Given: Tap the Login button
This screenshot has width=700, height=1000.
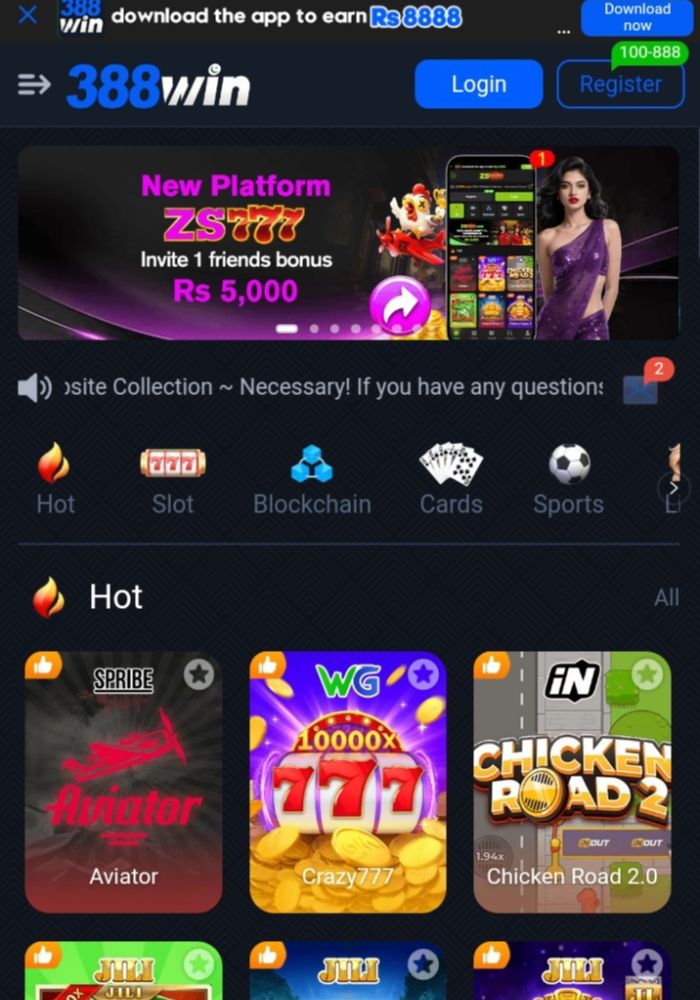Looking at the screenshot, I should tap(479, 85).
